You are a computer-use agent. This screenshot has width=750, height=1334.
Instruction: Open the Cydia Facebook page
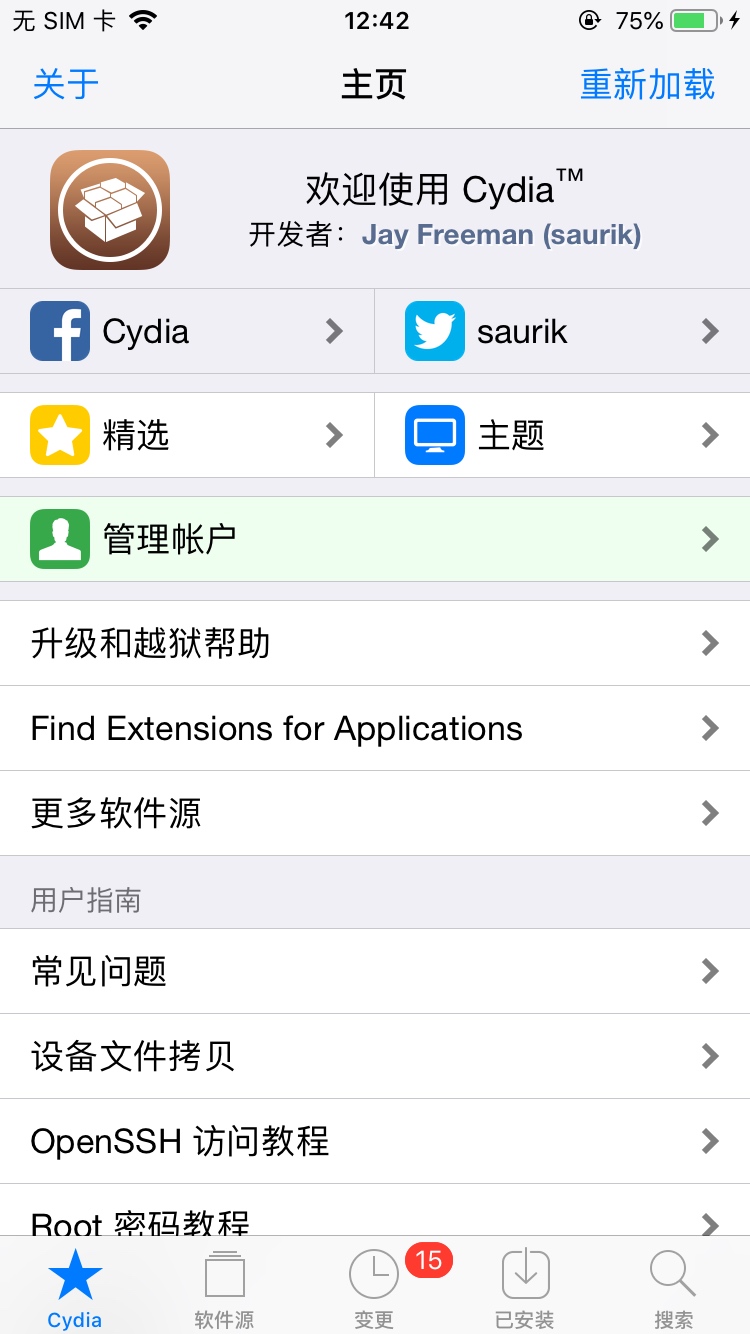click(187, 331)
